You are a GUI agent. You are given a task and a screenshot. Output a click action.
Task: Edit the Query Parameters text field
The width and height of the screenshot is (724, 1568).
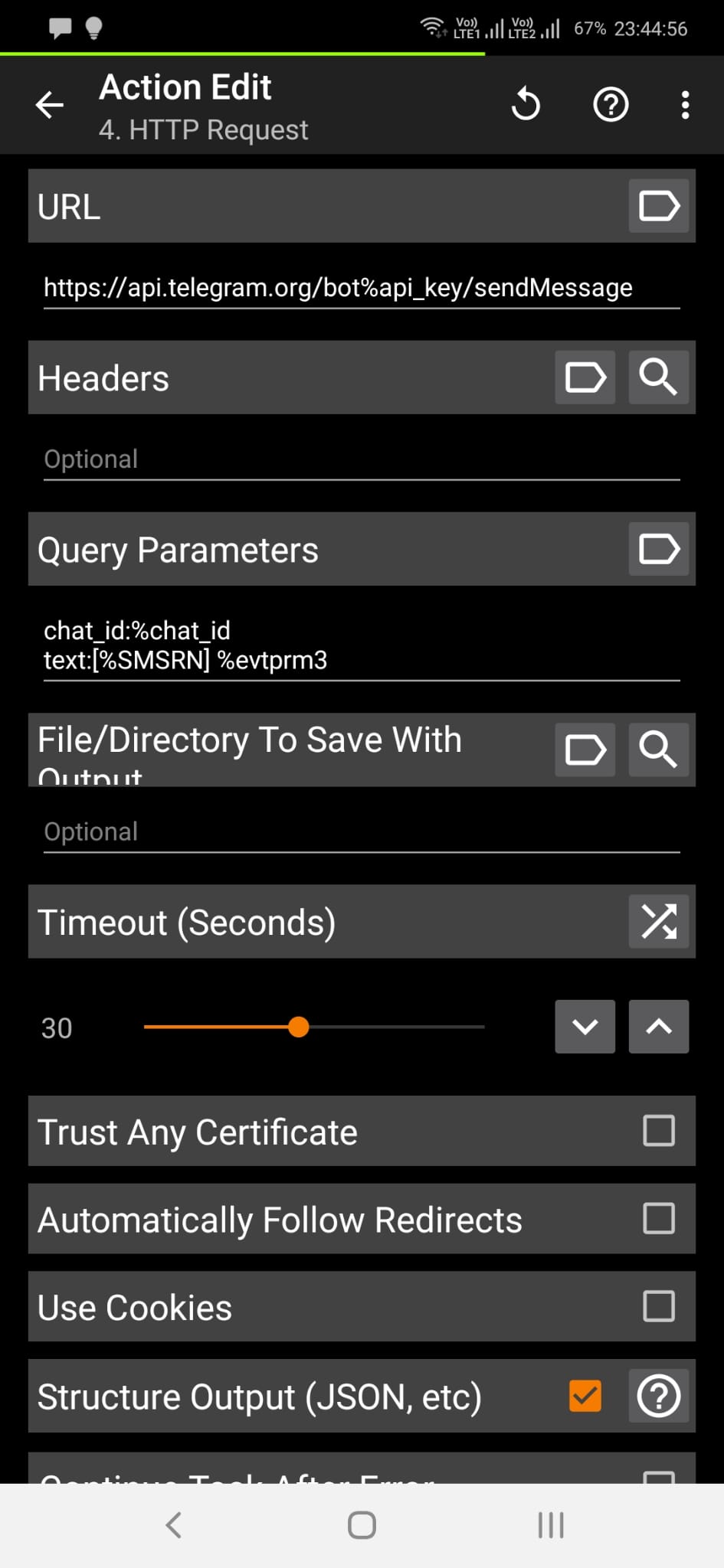[x=361, y=645]
